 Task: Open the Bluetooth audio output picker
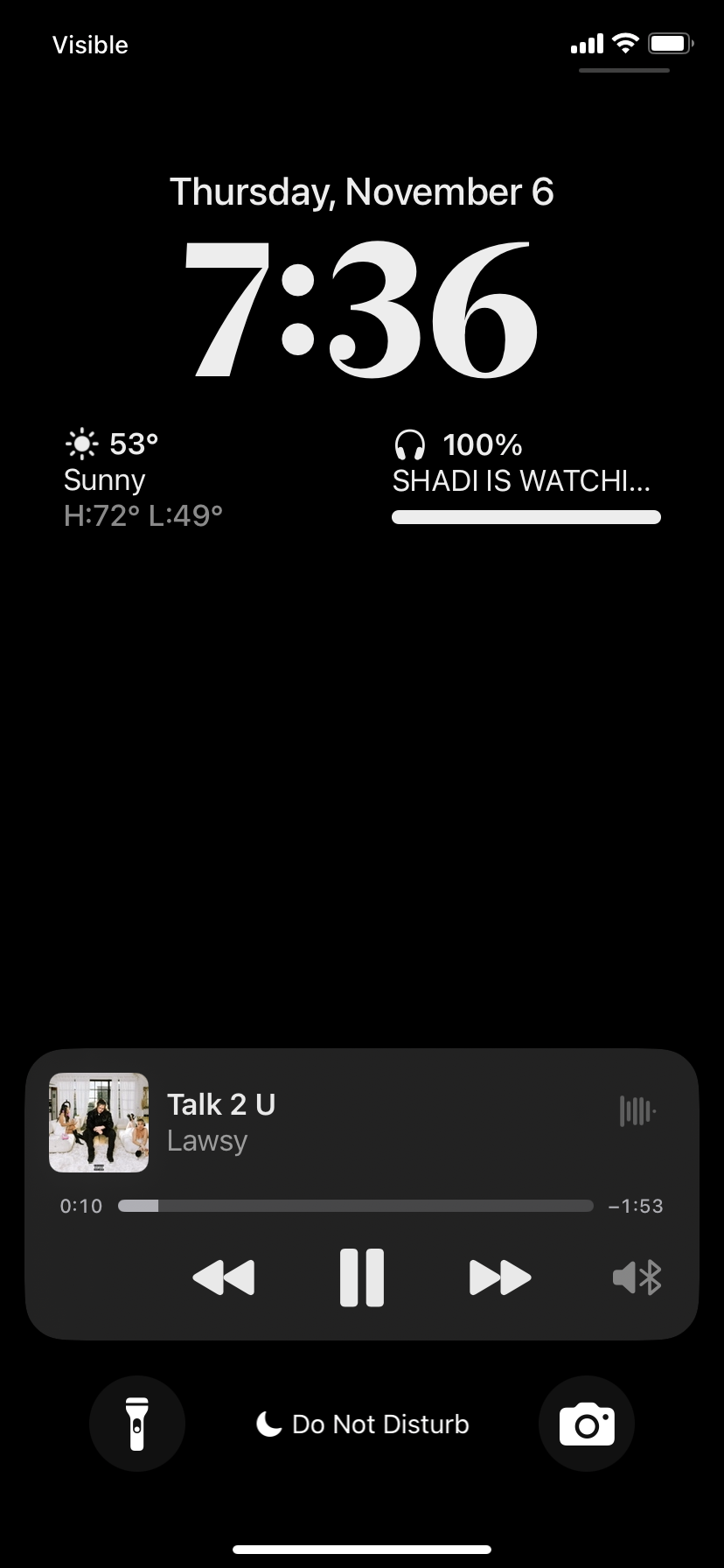coord(637,1277)
